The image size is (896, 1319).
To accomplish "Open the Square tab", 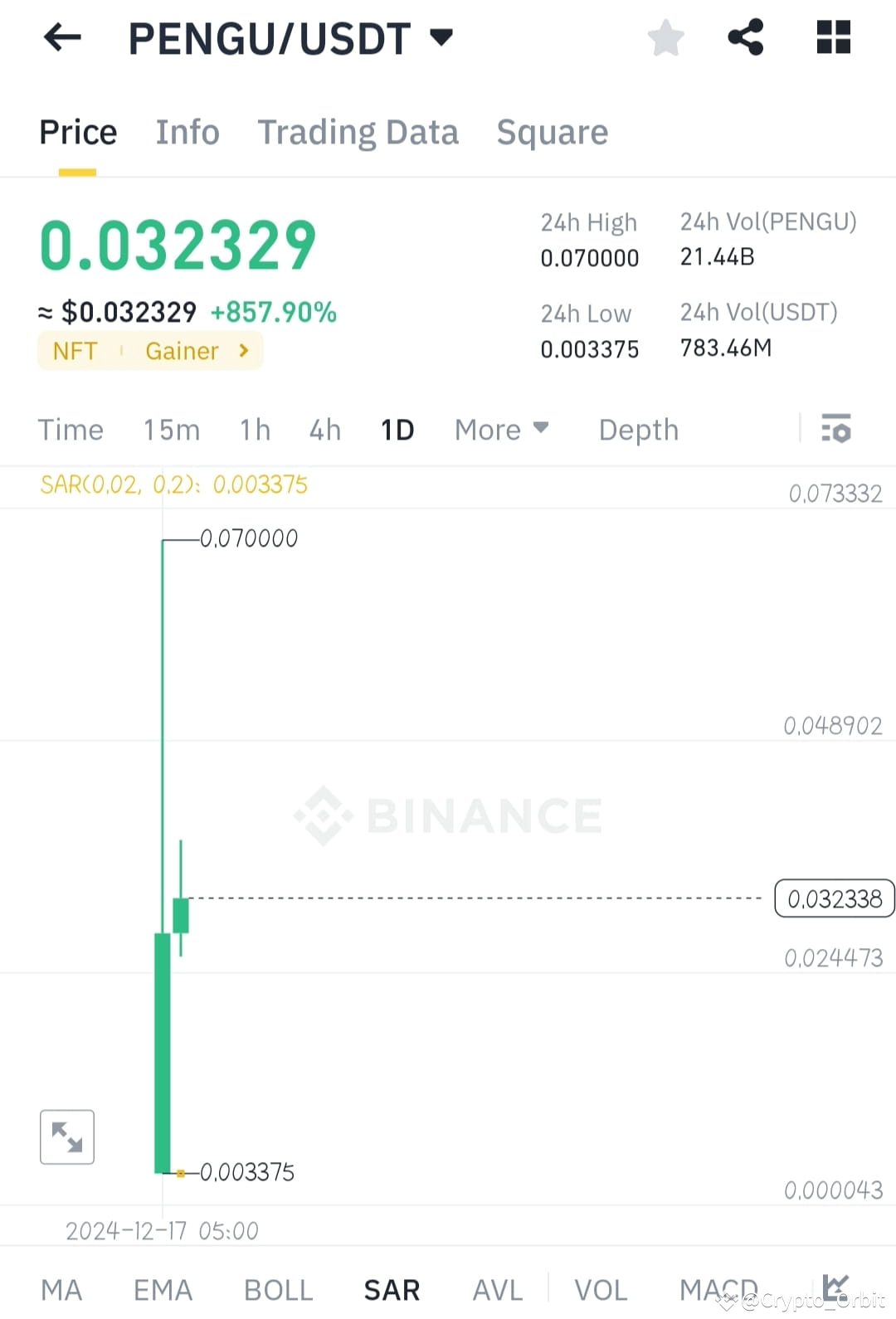I will (x=552, y=132).
